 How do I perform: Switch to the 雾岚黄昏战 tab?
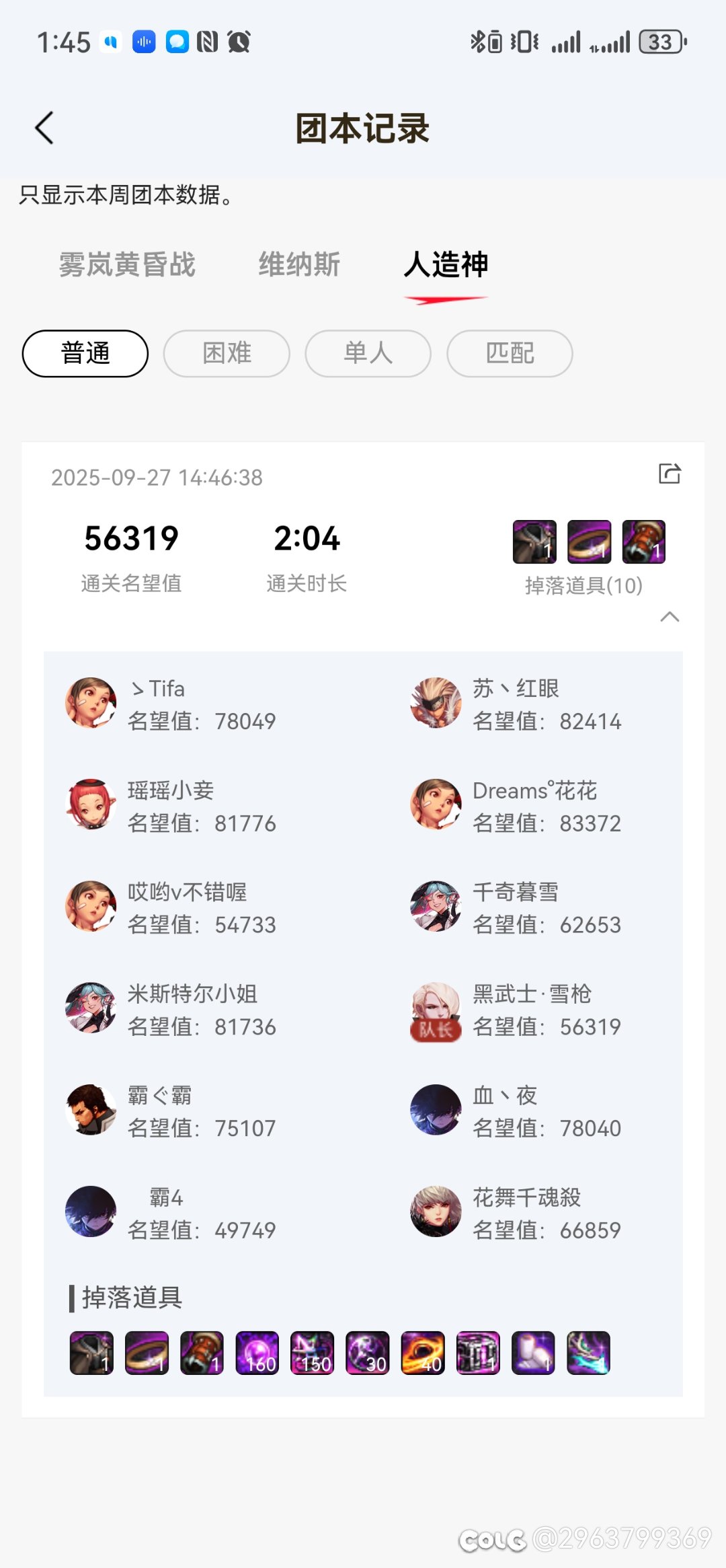(127, 264)
